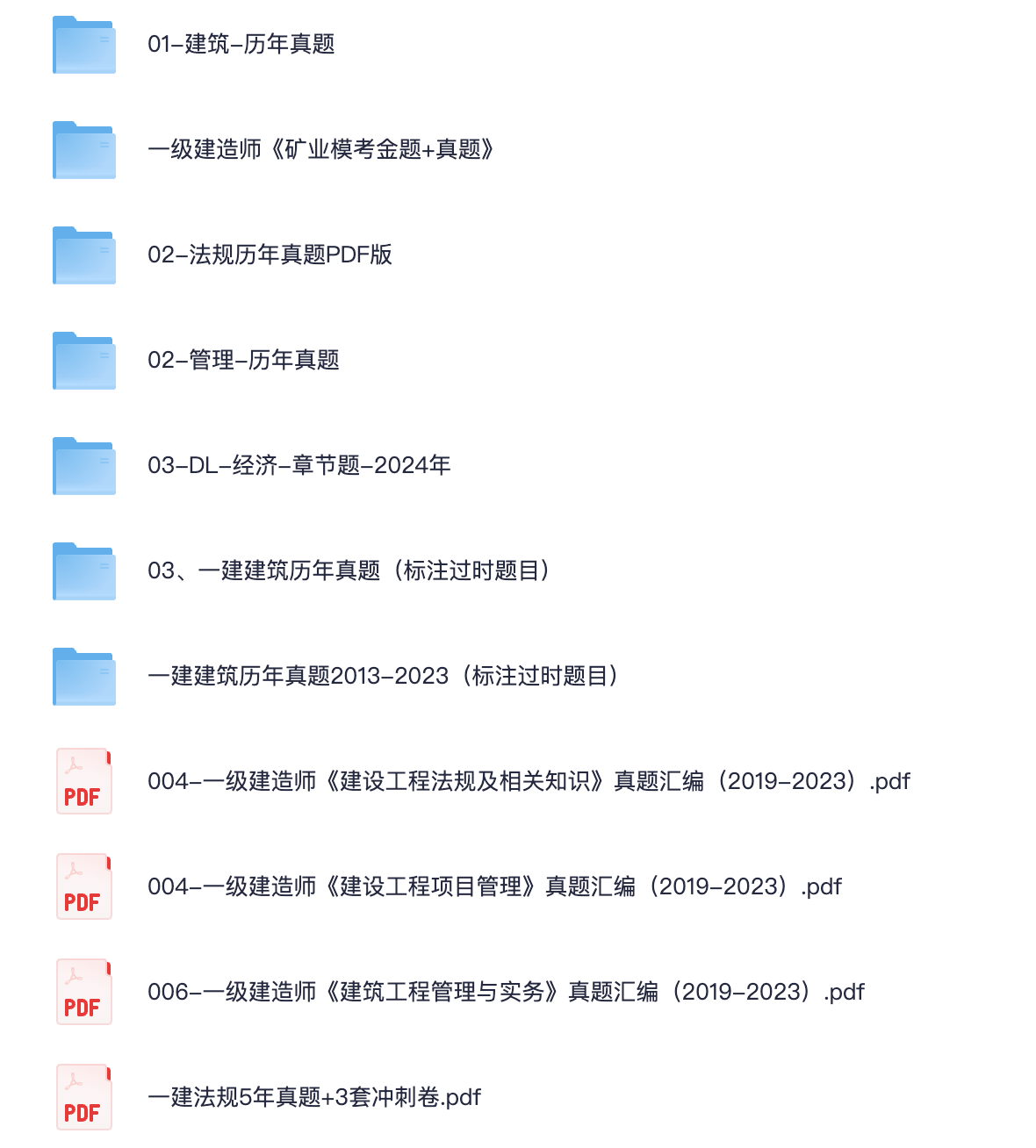Screen dimensions: 1036x1148
Task: Click the 02-管理-历年真题 folder icon
Action: click(x=83, y=361)
